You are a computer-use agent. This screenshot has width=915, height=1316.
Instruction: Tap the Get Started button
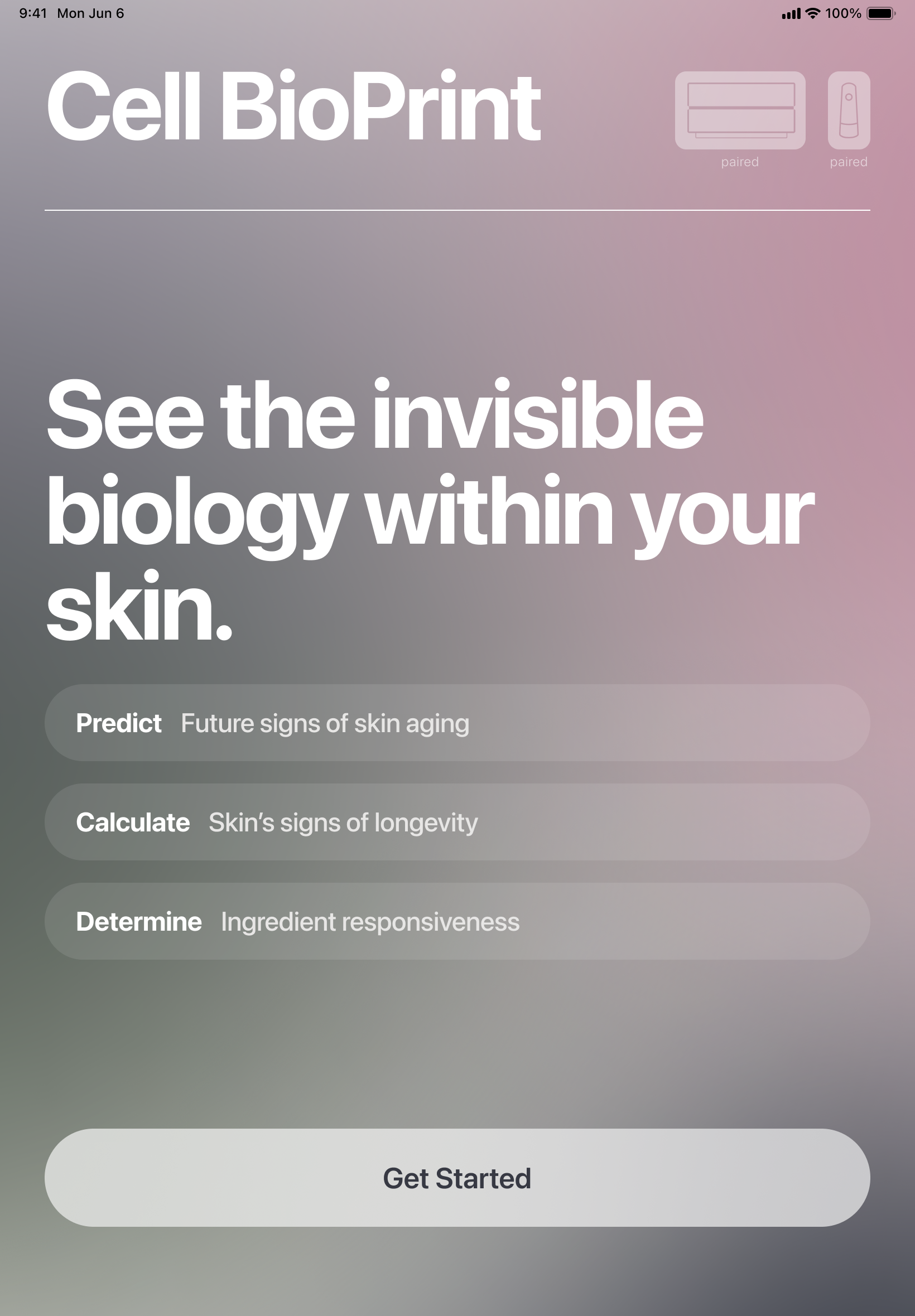coord(457,1177)
